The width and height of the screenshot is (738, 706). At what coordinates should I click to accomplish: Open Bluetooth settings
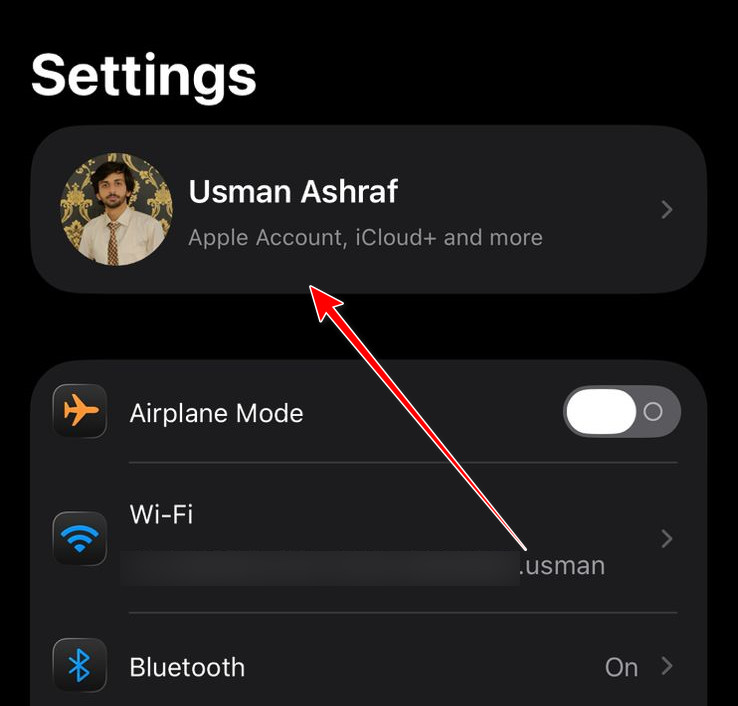tap(368, 667)
